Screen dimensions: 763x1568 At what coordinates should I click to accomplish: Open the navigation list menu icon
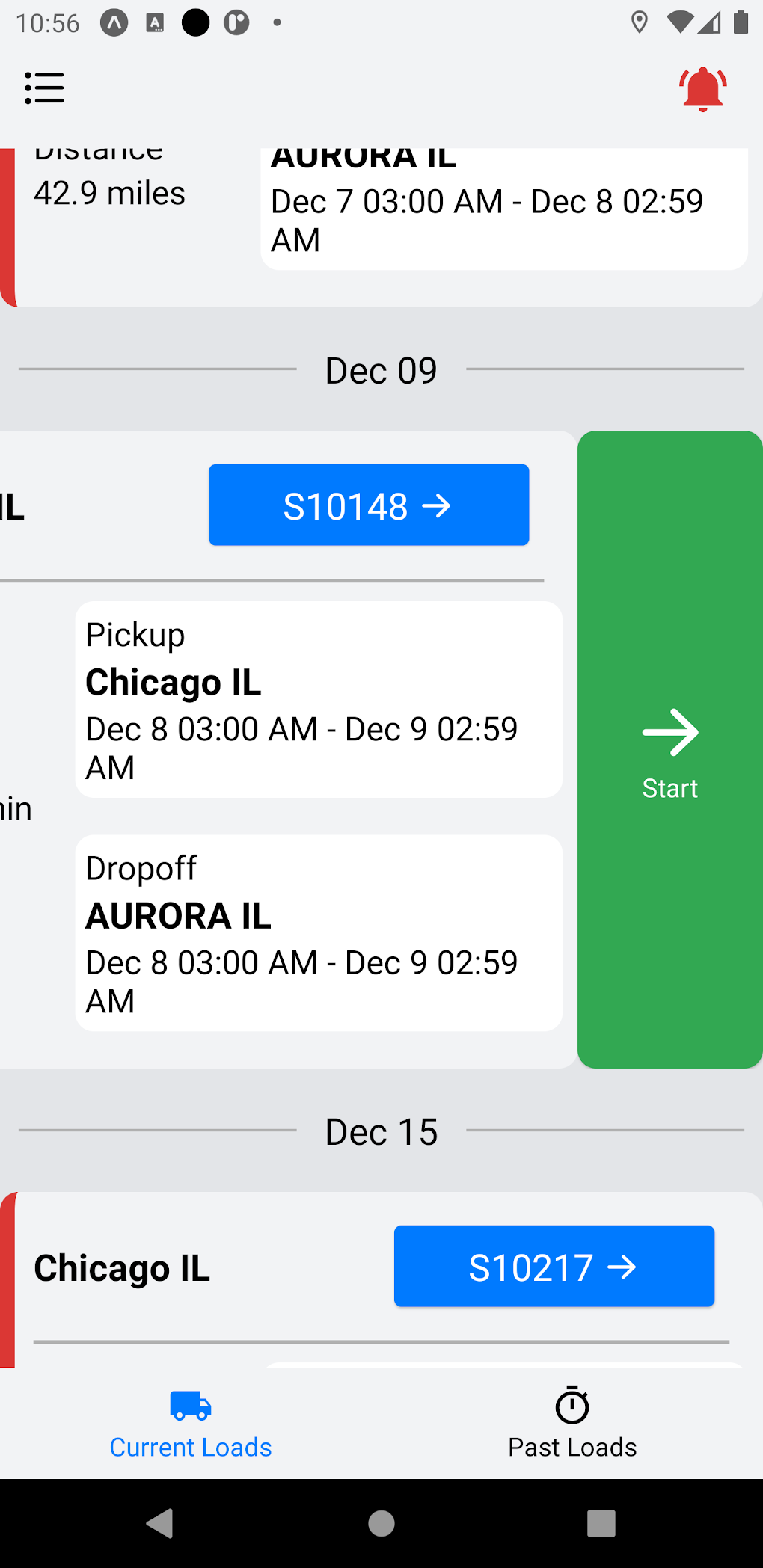[44, 87]
